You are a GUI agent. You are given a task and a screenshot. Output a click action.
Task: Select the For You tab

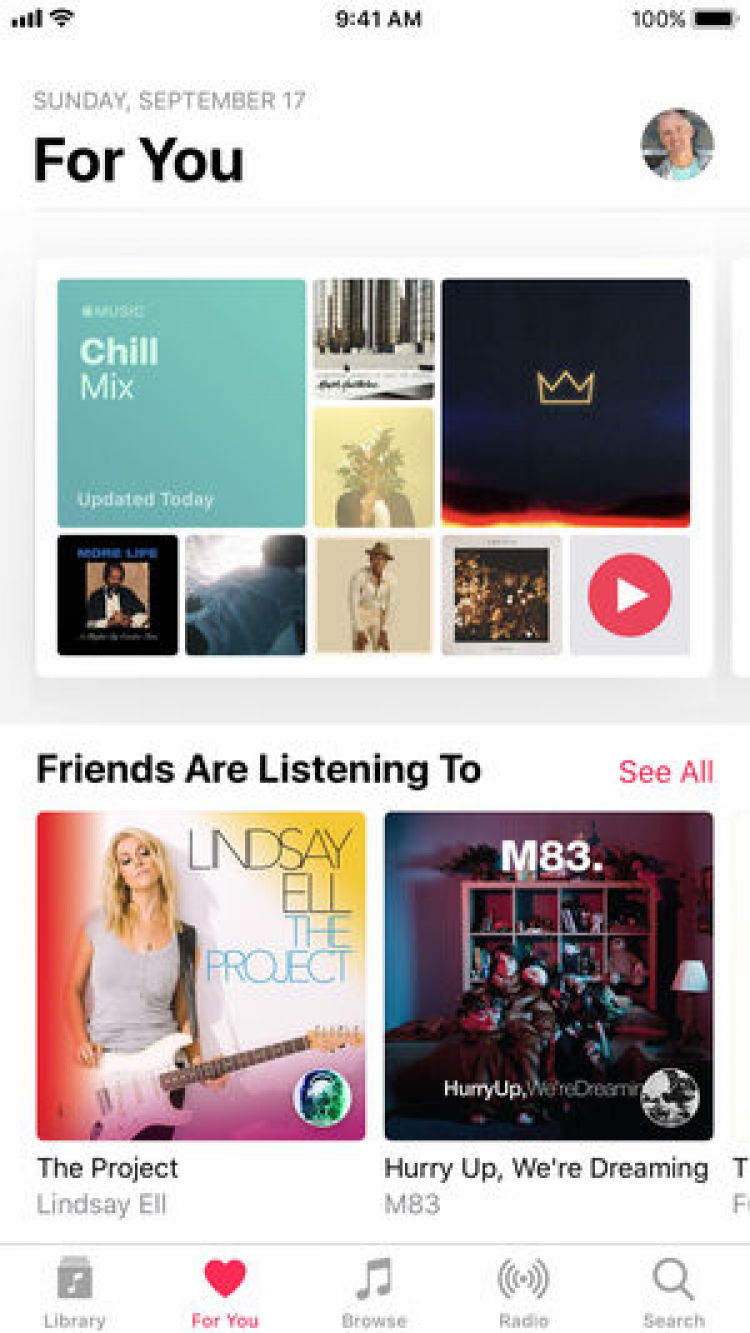225,1292
